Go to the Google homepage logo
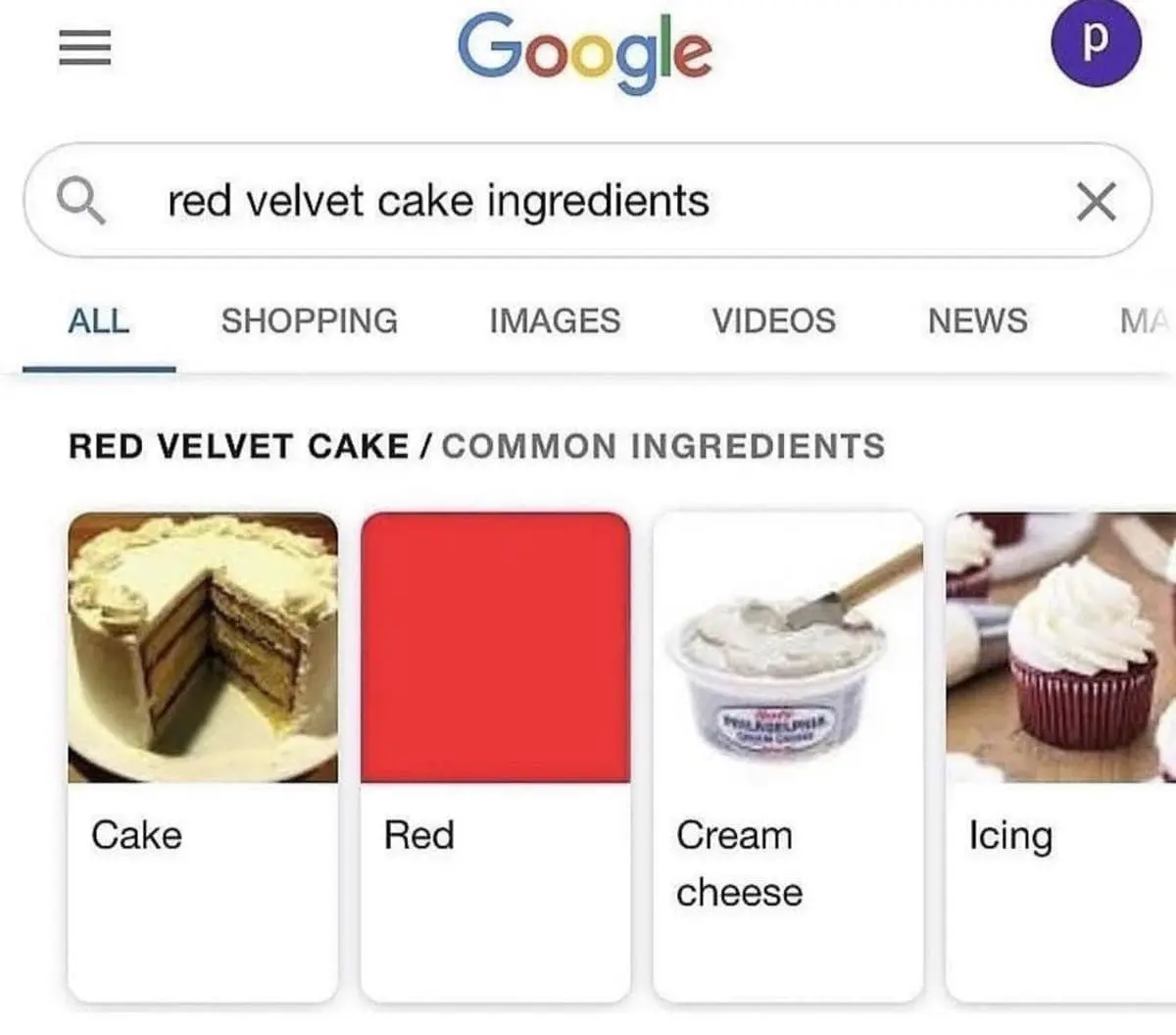The height and width of the screenshot is (1035, 1176). (585, 51)
